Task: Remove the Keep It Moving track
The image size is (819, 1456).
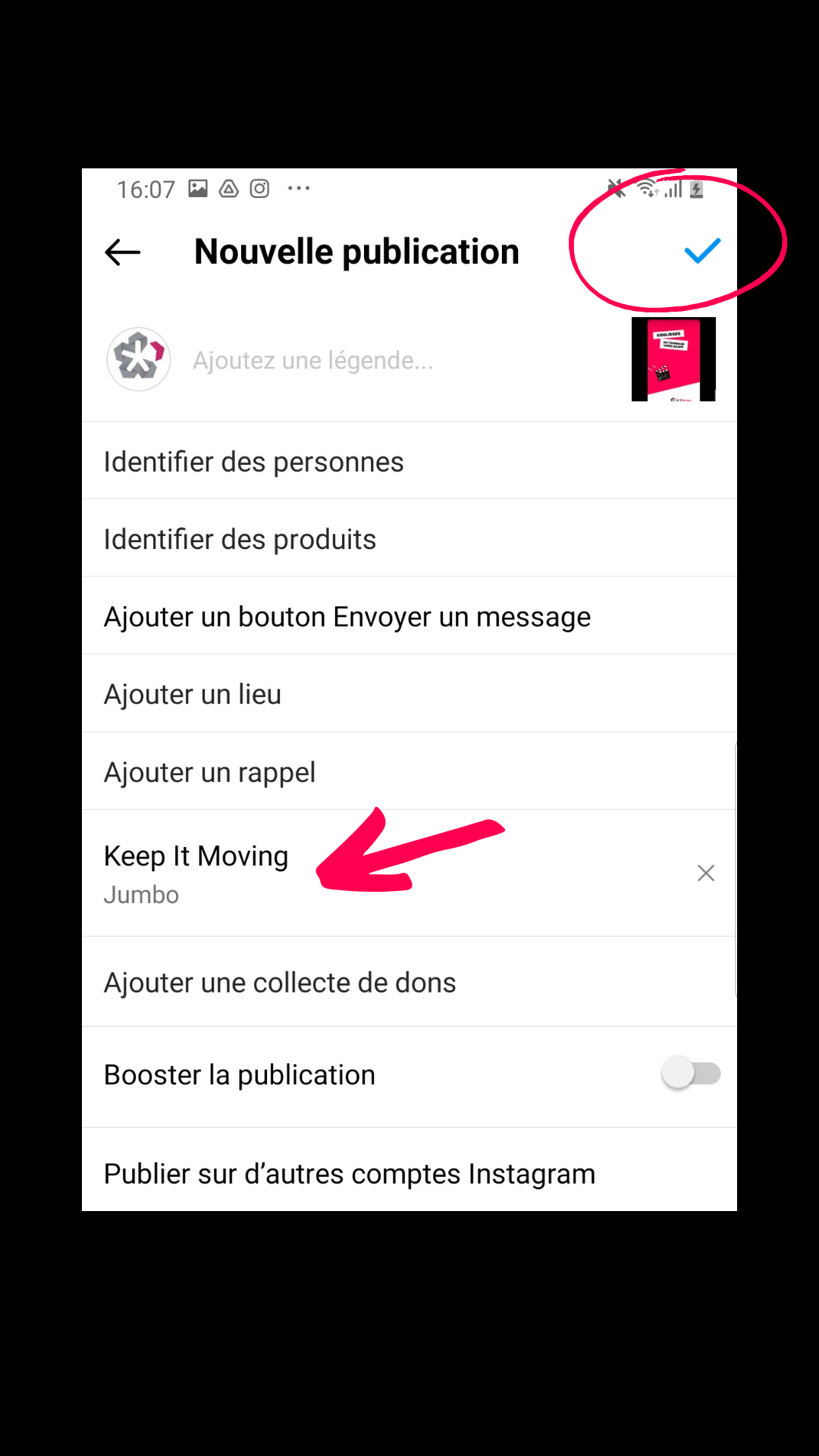Action: (706, 873)
